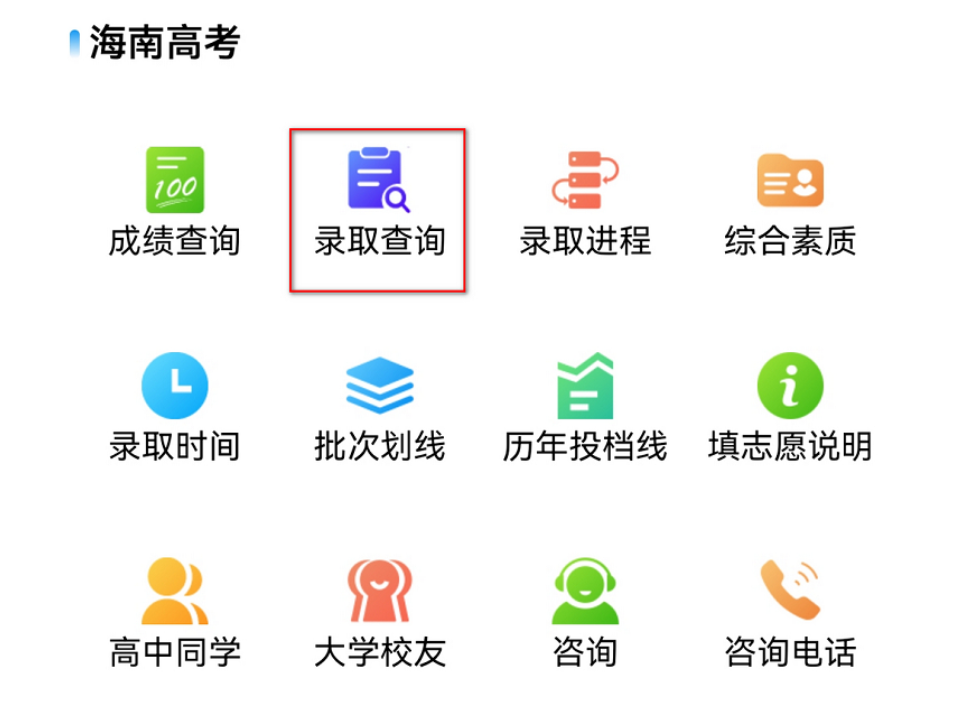This screenshot has height=705, width=967.
Task: Find 高中同学 high school classmates
Action: click(175, 592)
